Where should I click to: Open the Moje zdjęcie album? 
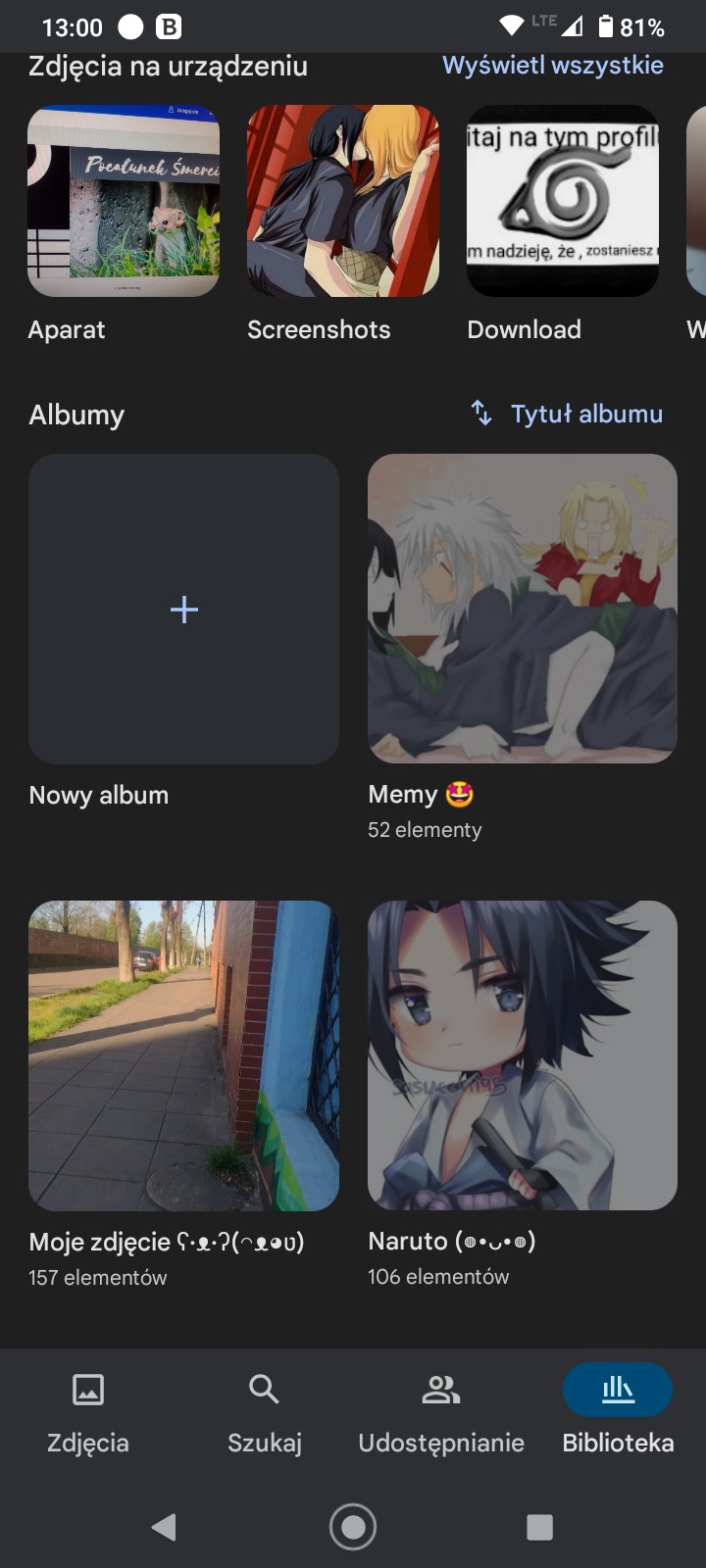(x=183, y=1055)
